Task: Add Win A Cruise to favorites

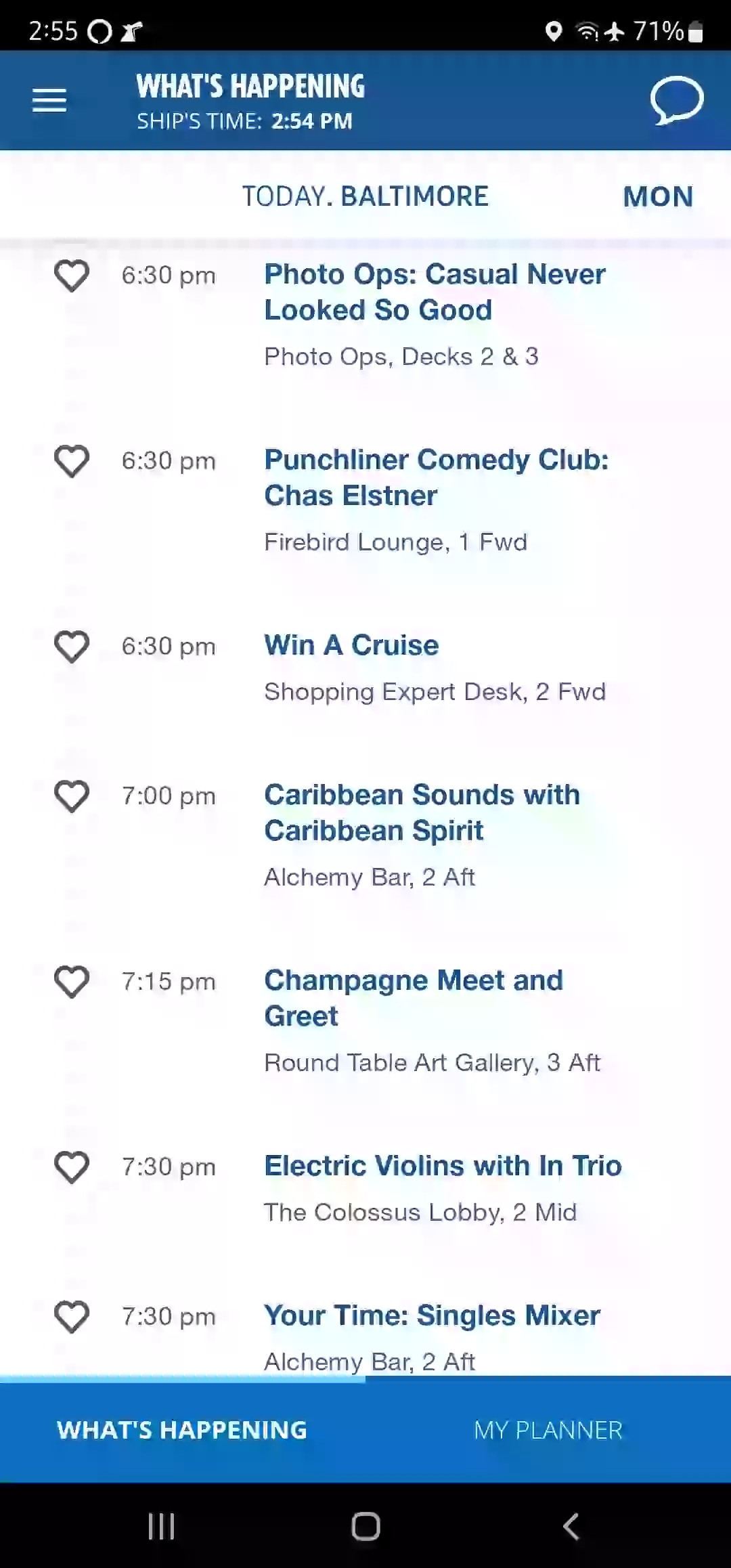Action: pyautogui.click(x=72, y=647)
